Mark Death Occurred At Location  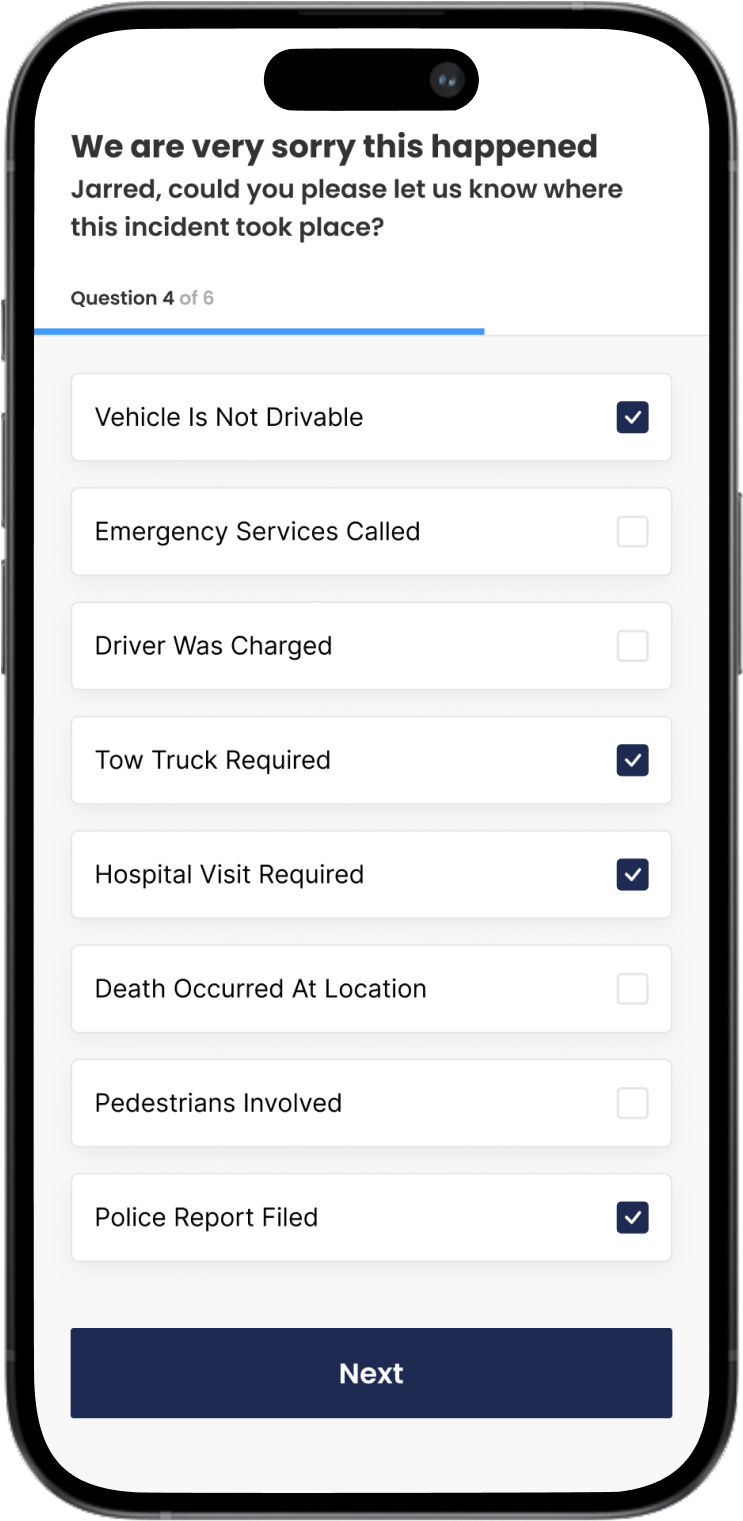point(632,989)
